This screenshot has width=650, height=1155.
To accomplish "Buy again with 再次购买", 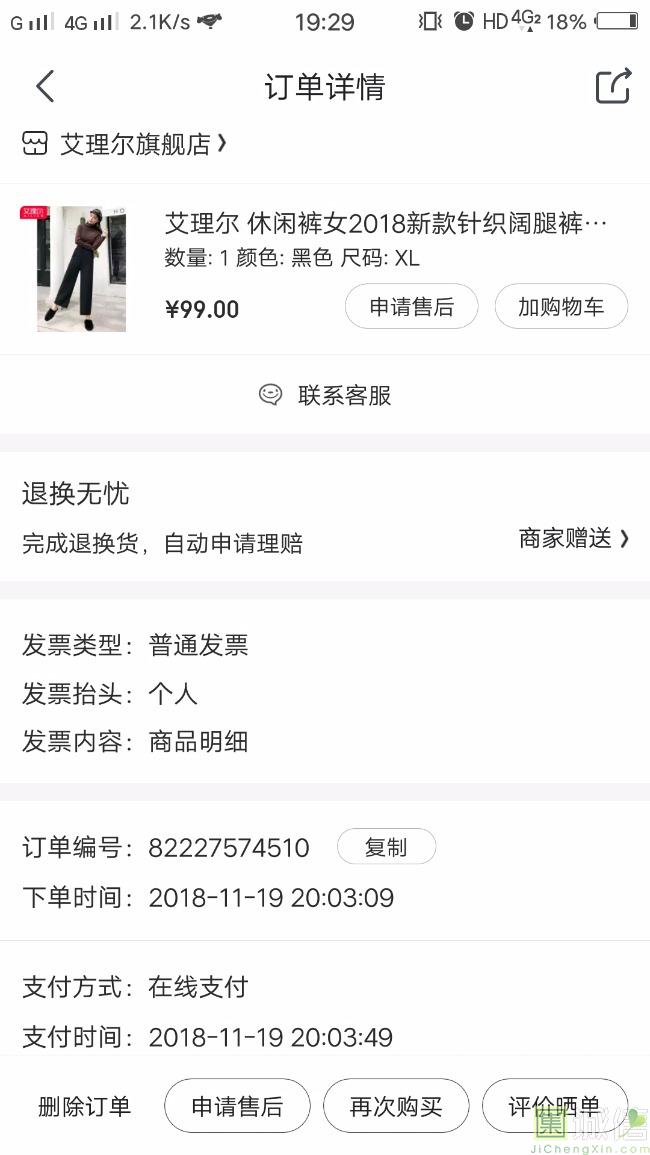I will (396, 1106).
